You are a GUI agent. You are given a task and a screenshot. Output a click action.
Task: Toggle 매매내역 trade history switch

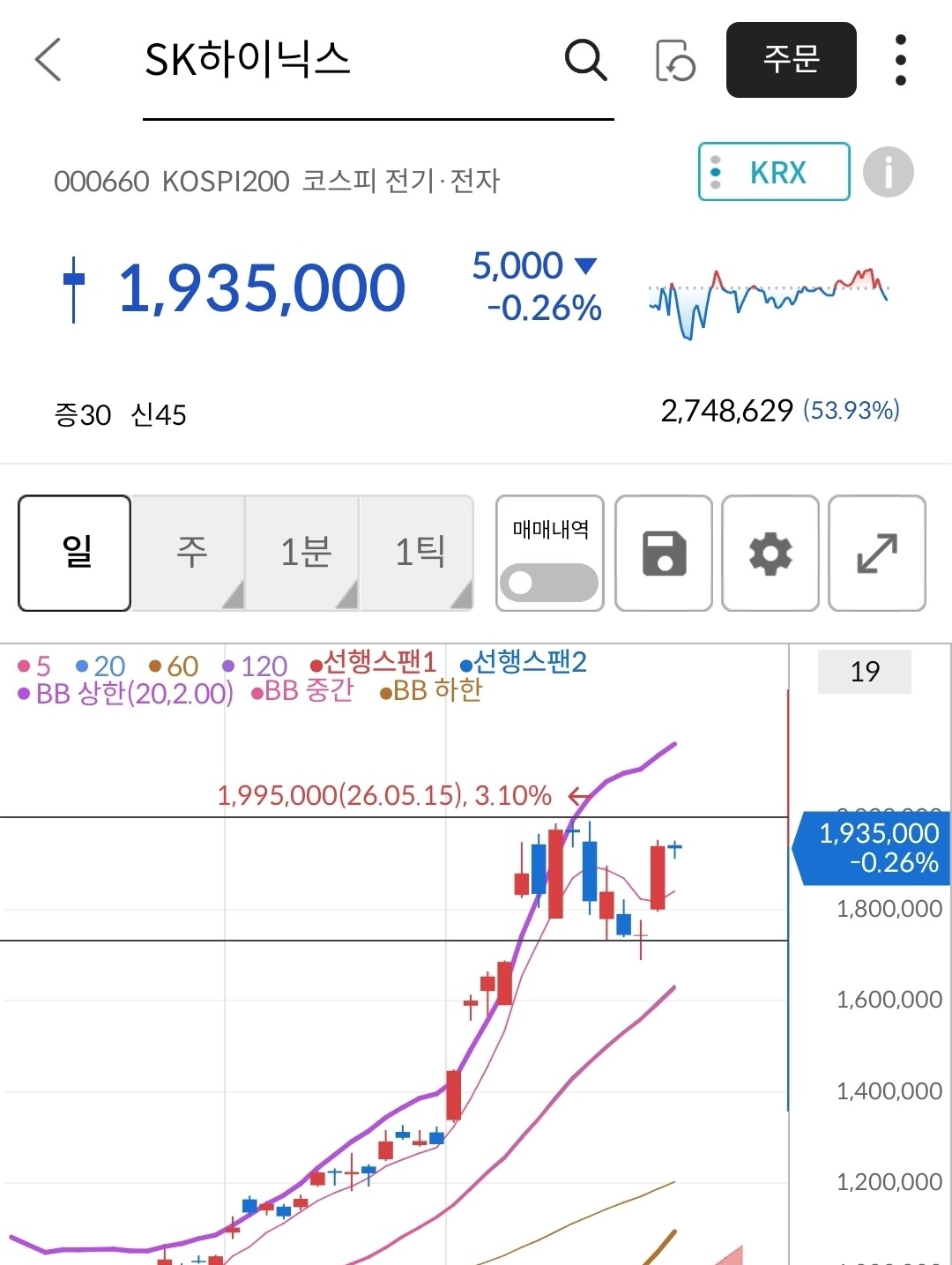[x=550, y=553]
